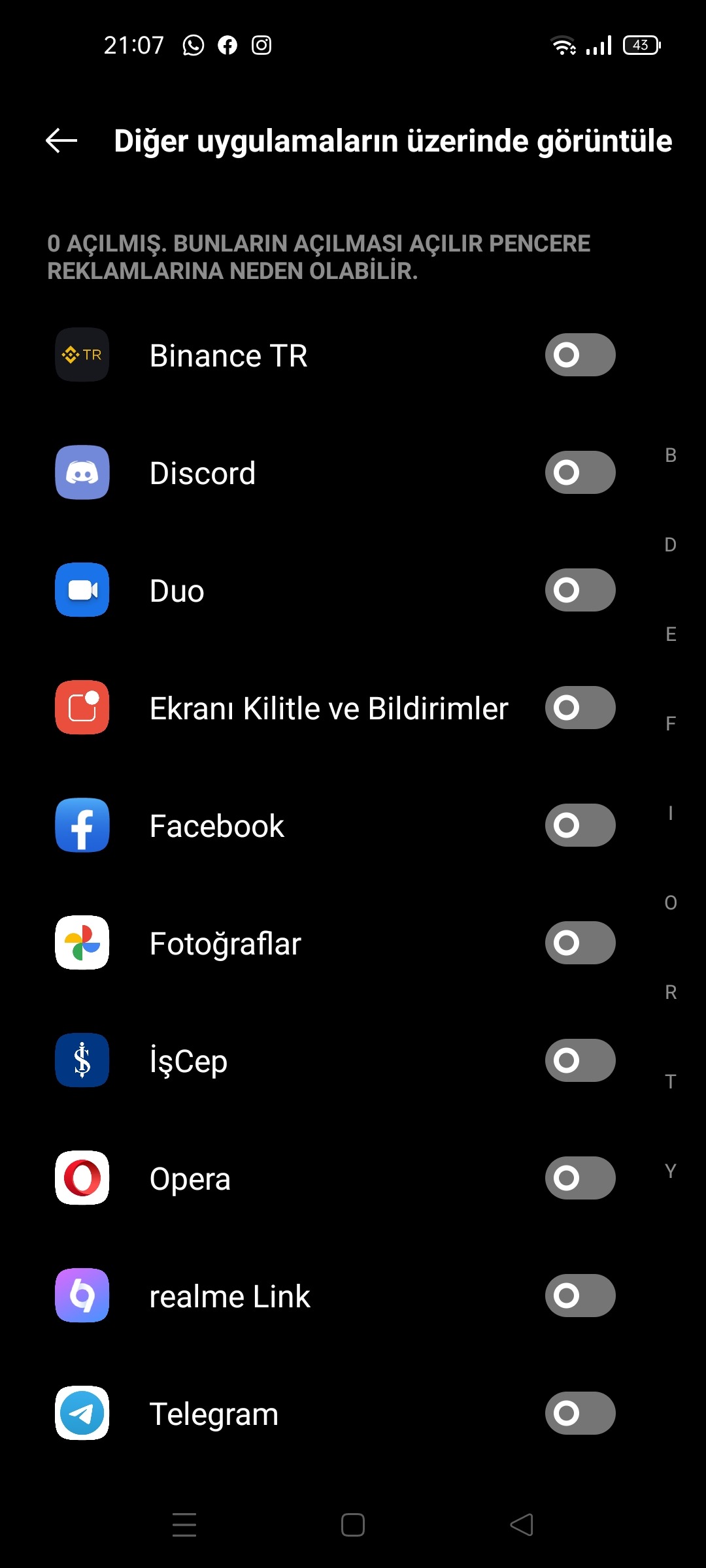Open recent apps from navigation bar
Viewport: 706px width, 1568px height.
tap(184, 1525)
